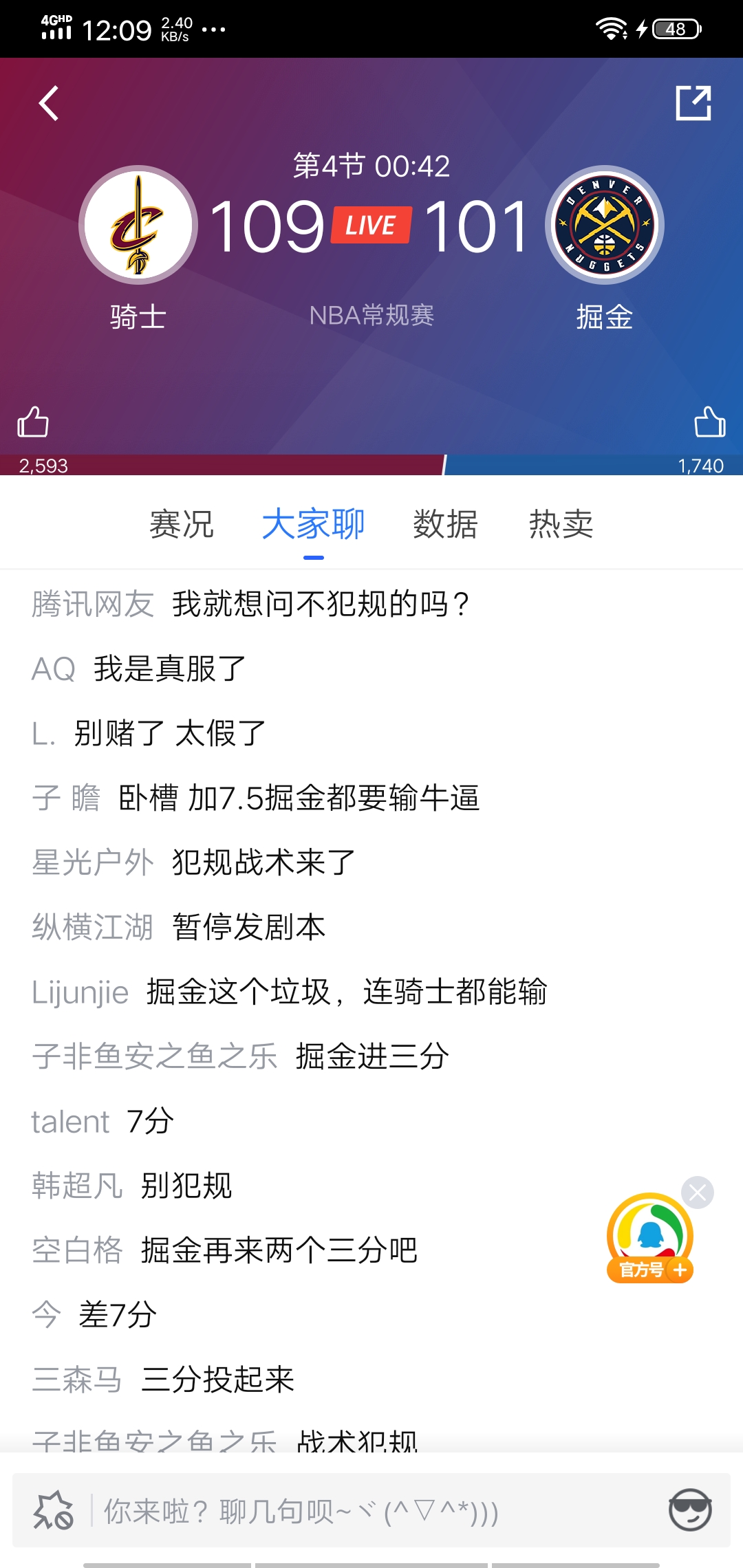This screenshot has height=1568, width=743.
Task: Give a thumbs up to 掘金
Action: [710, 422]
